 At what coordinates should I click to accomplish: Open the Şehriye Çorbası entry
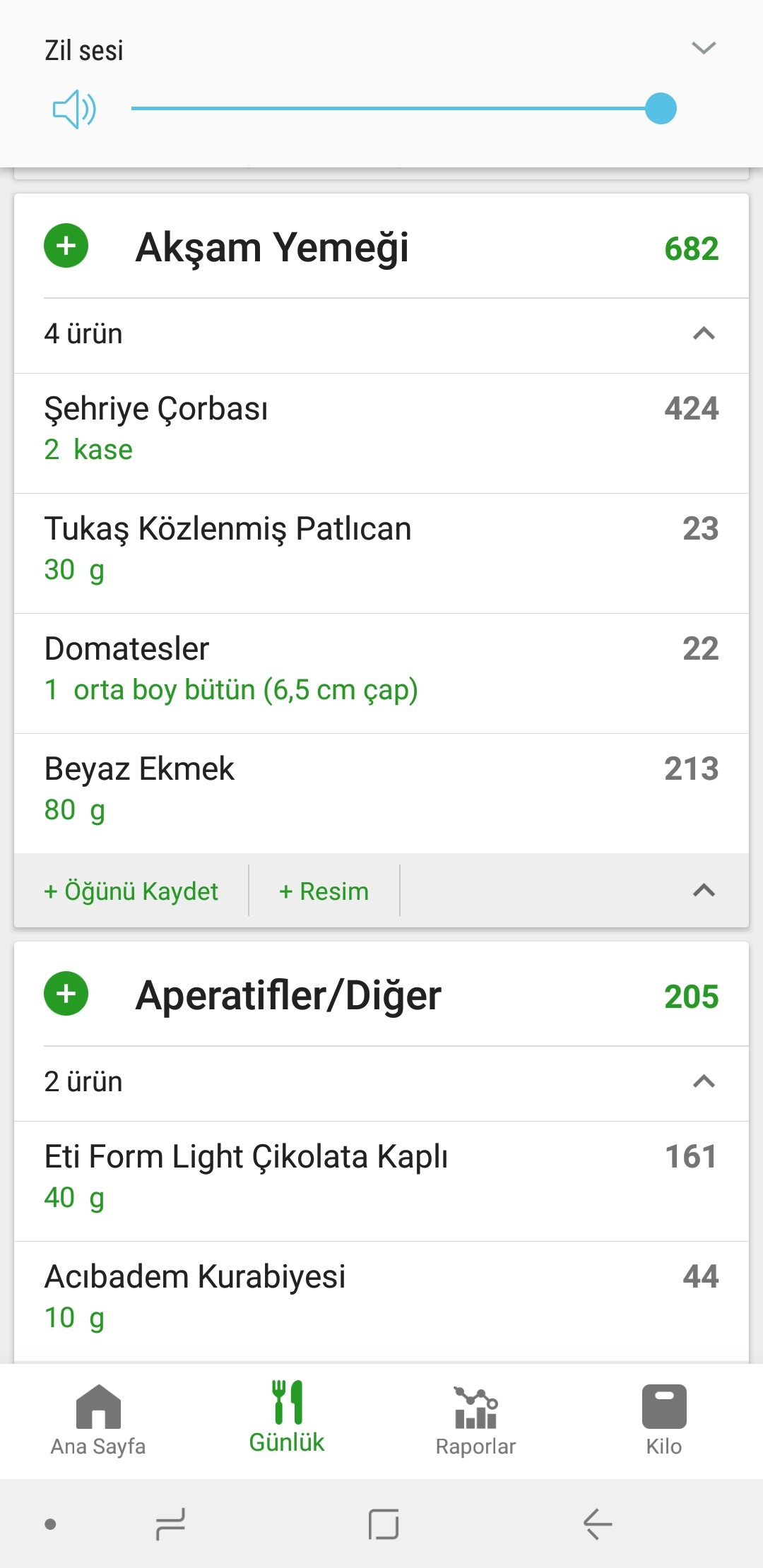click(x=381, y=429)
